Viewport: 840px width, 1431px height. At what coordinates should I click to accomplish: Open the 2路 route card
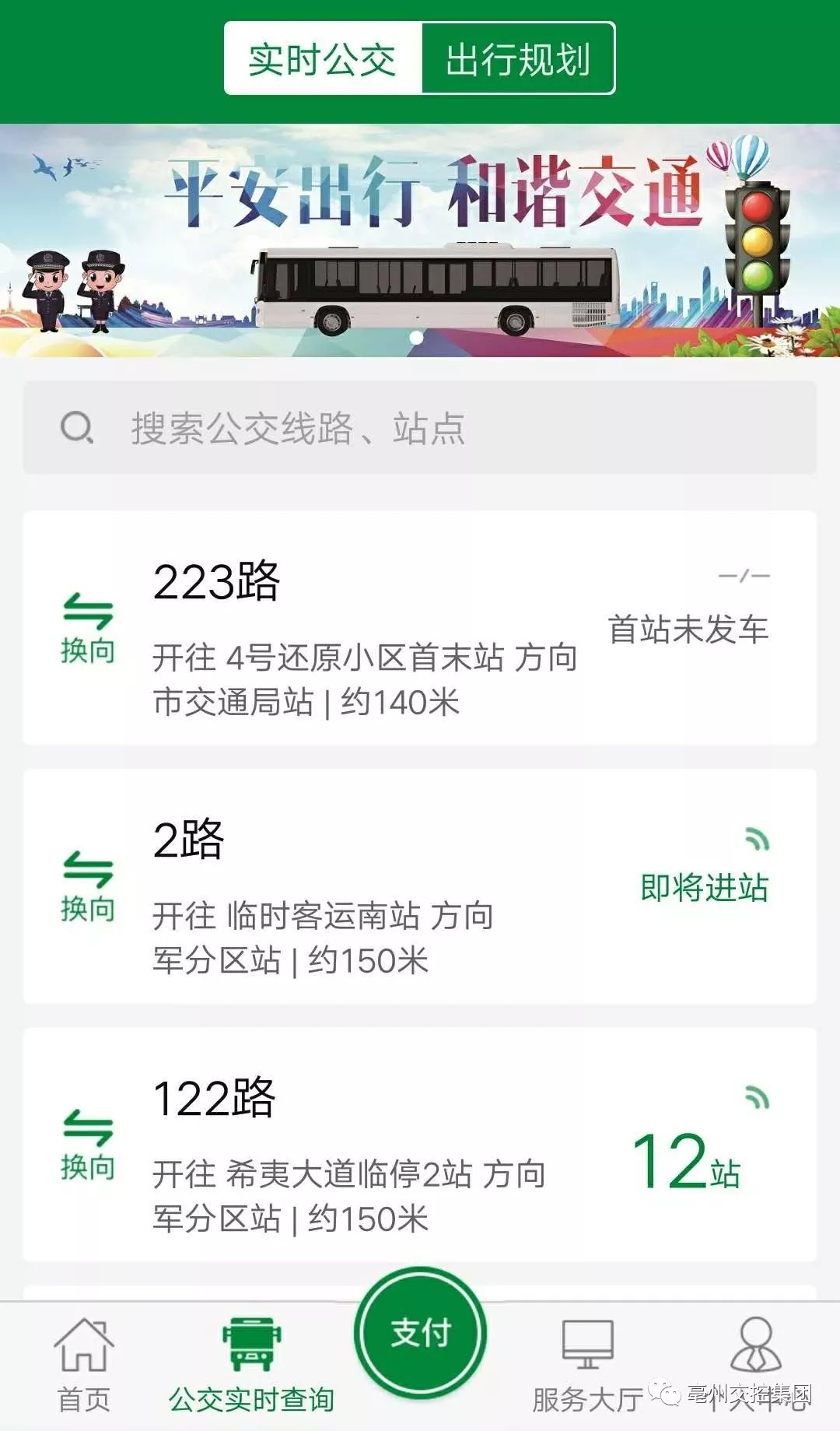coord(436,887)
